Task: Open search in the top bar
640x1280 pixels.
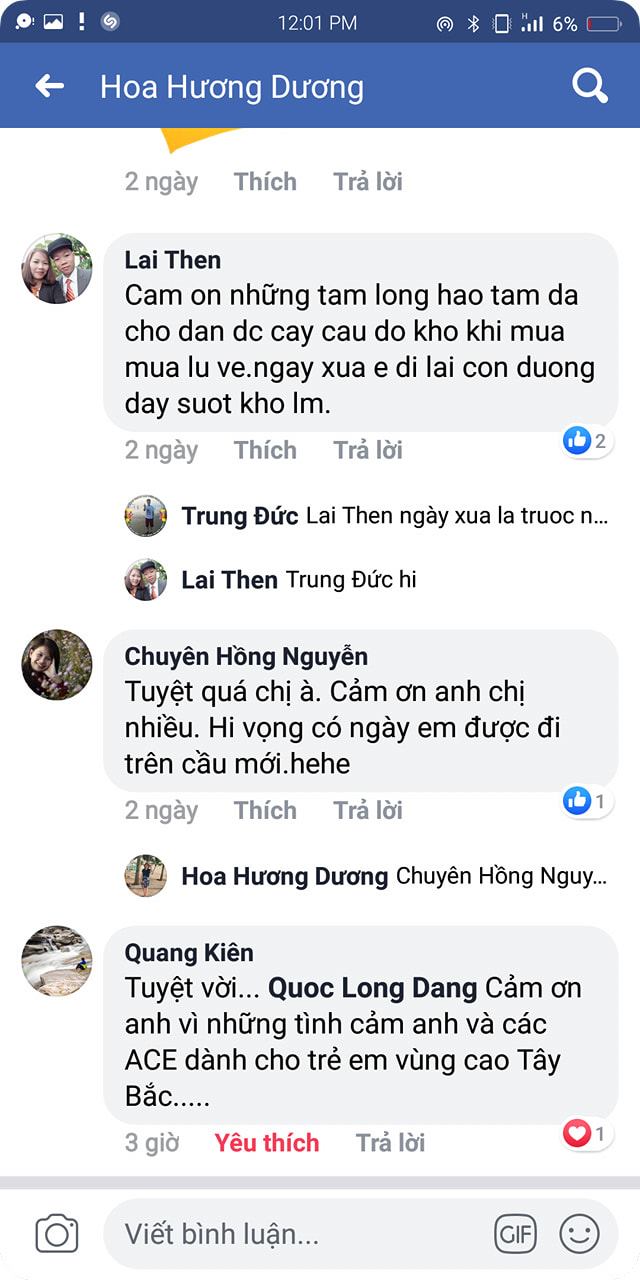Action: tap(590, 87)
